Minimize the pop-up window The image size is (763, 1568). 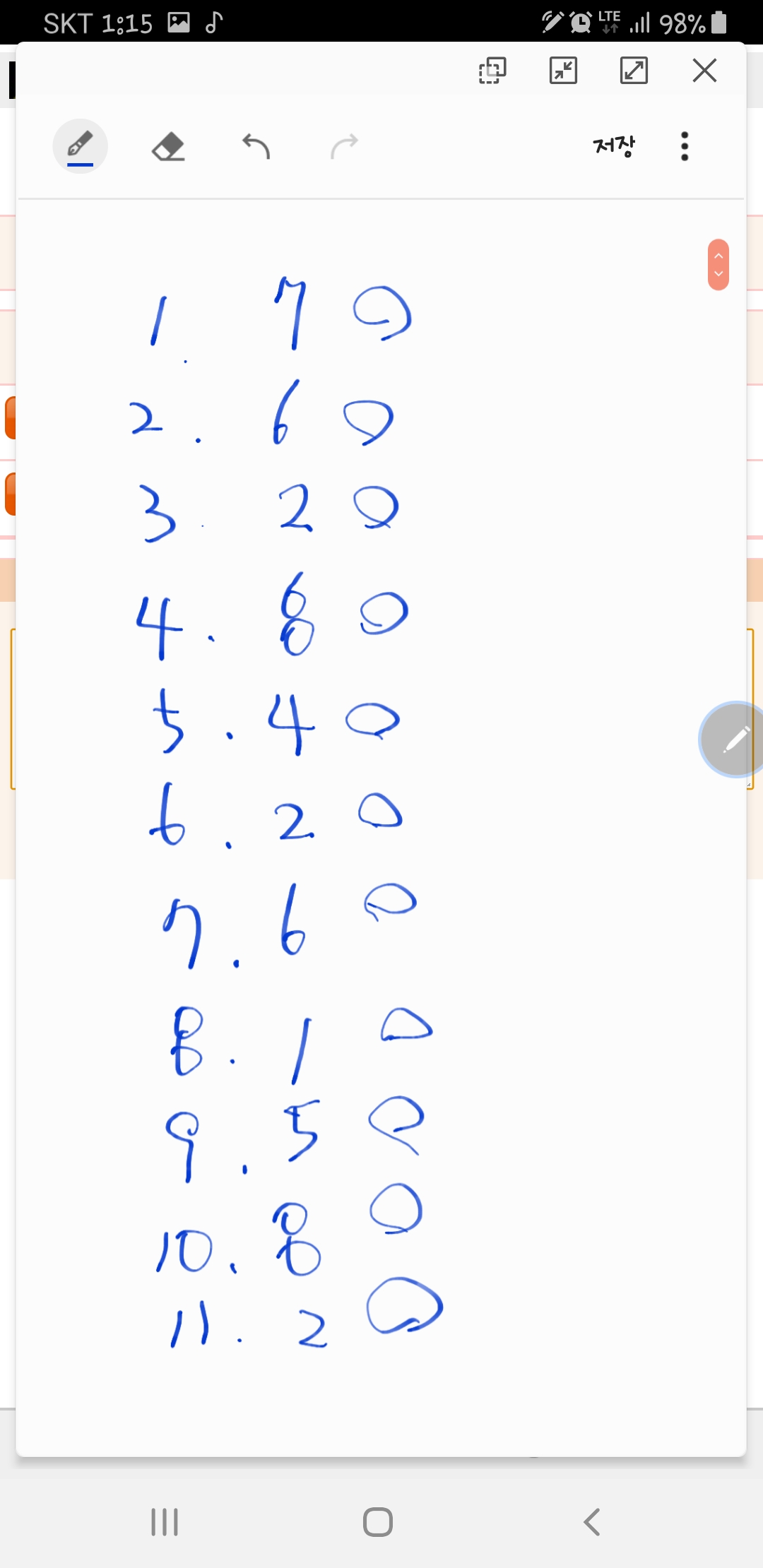pos(563,71)
